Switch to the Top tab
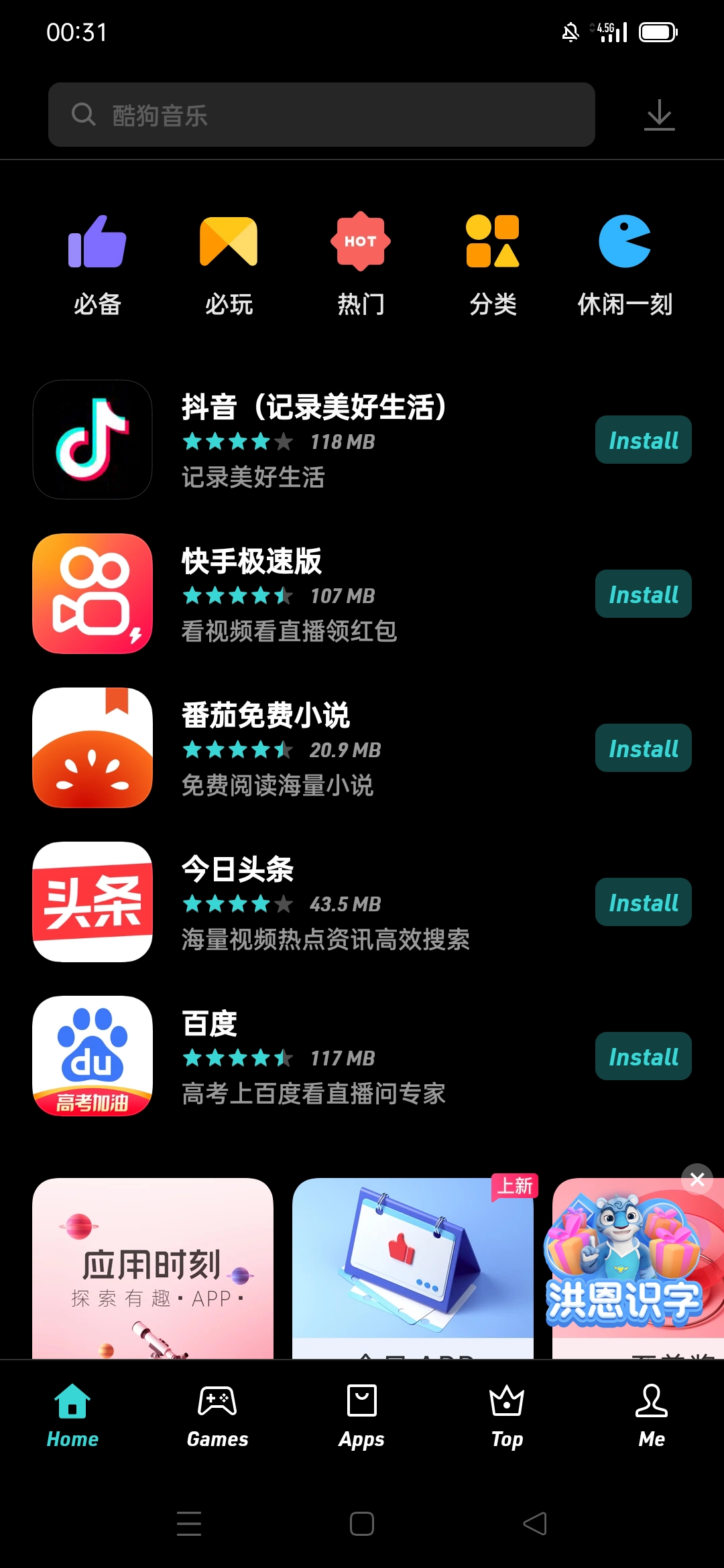Image resolution: width=724 pixels, height=1568 pixels. pyautogui.click(x=507, y=1417)
